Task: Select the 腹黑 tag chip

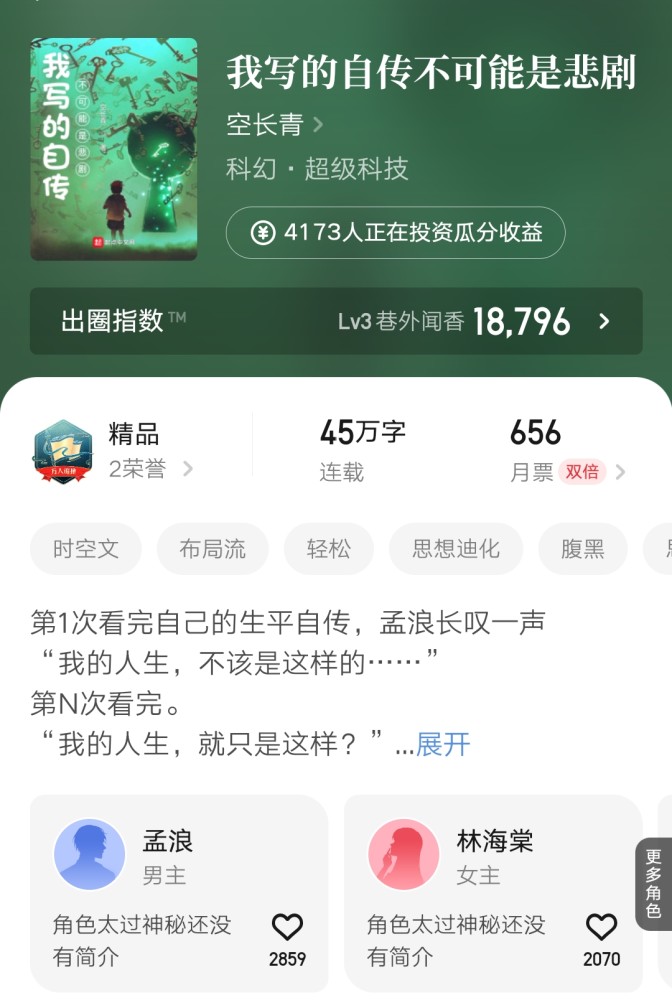Action: tap(582, 549)
